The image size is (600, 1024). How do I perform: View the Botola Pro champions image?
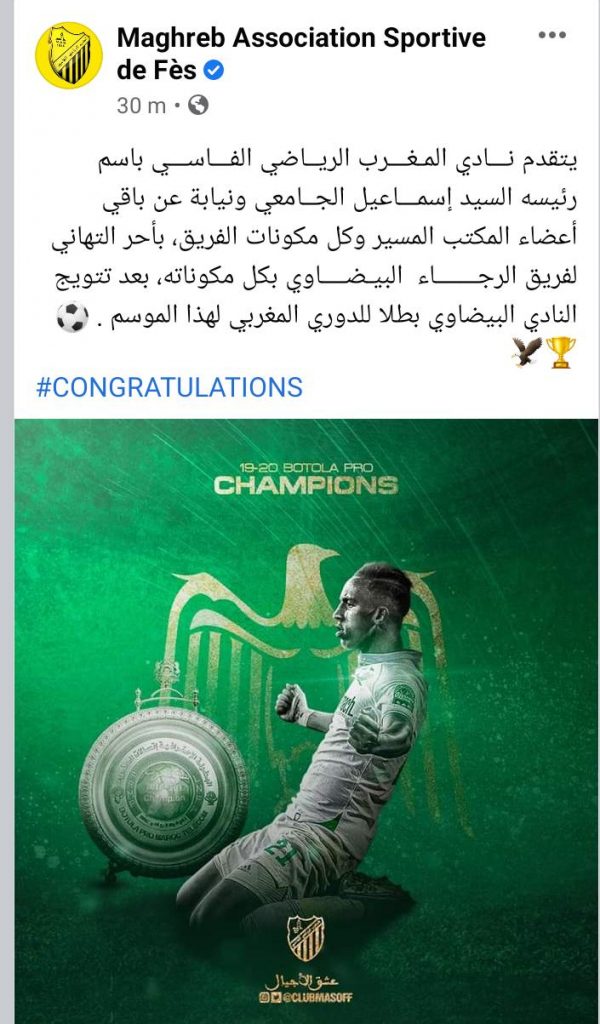coord(305,700)
